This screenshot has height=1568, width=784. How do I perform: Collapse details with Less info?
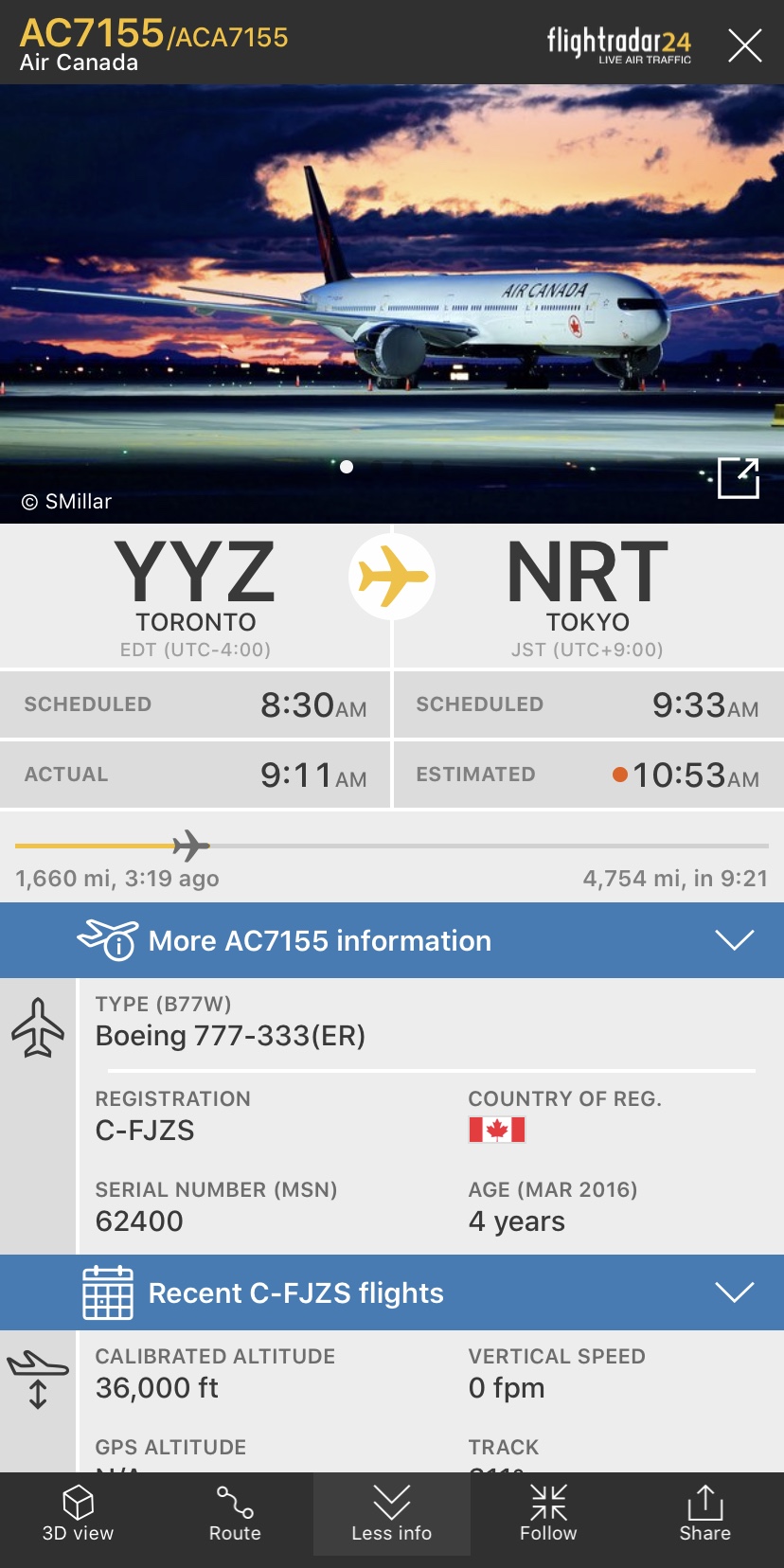point(391,1513)
